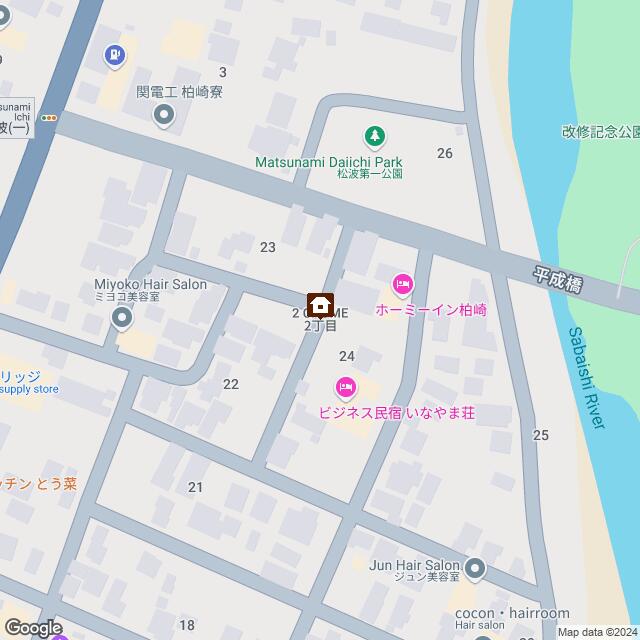Open the Matsunami Daiichi Park marker
This screenshot has width=640, height=640.
(373, 135)
